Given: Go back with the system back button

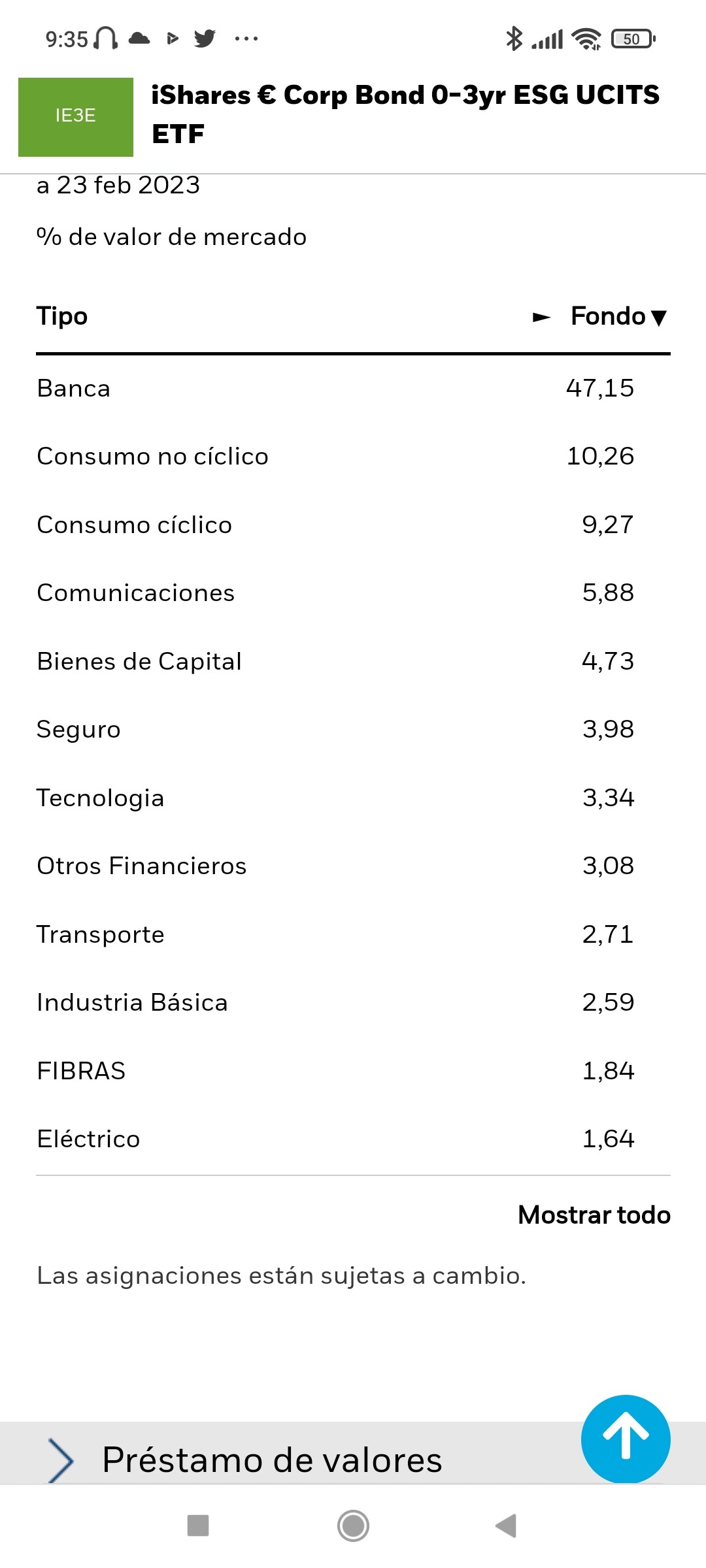Looking at the screenshot, I should click(507, 1526).
